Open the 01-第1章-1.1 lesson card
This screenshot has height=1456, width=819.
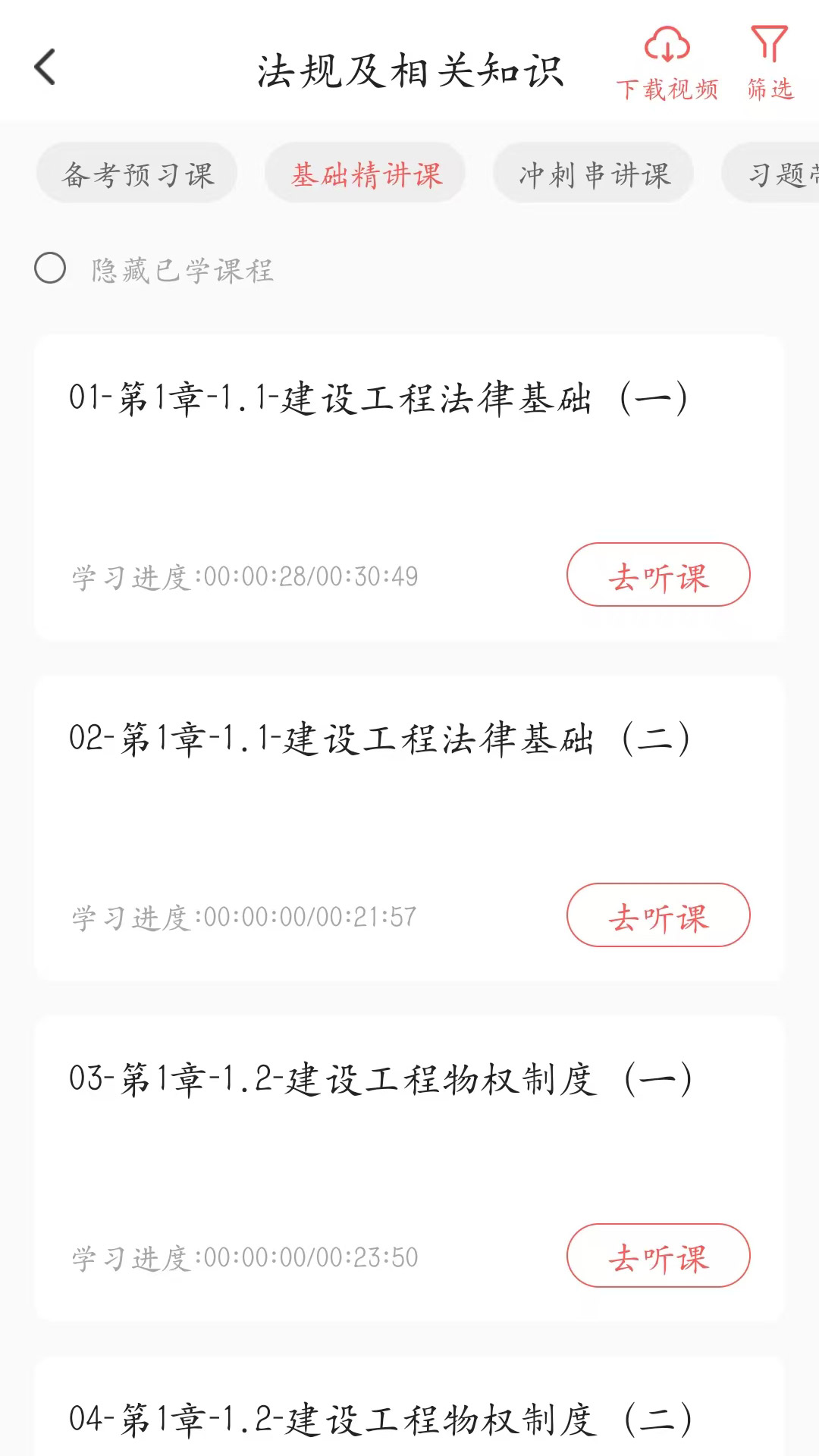409,488
